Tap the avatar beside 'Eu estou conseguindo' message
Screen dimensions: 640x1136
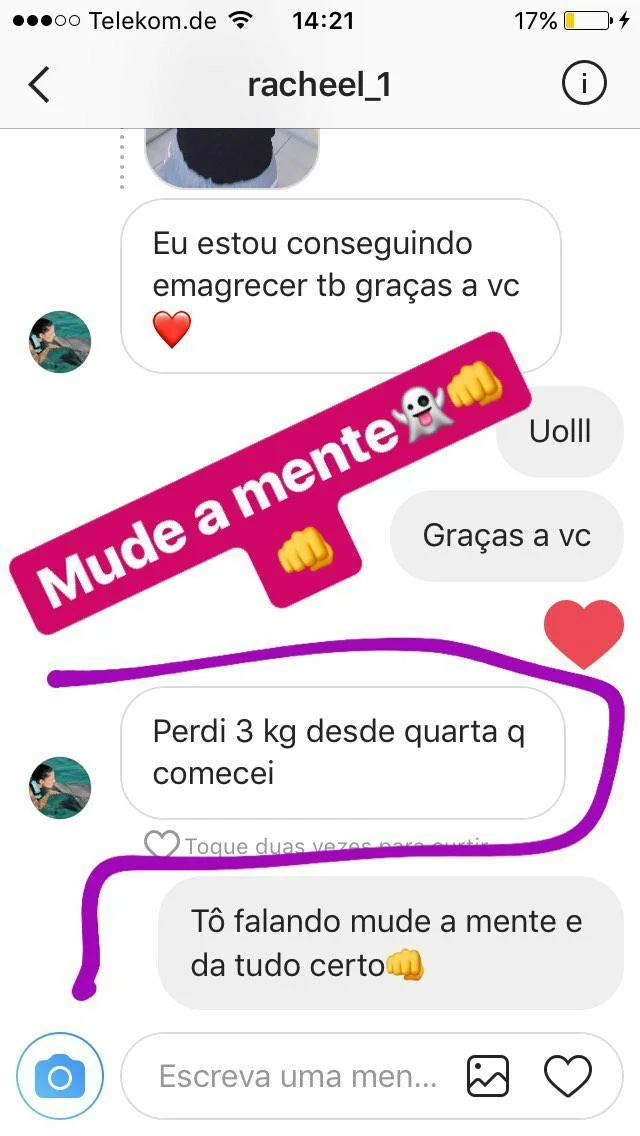point(60,342)
